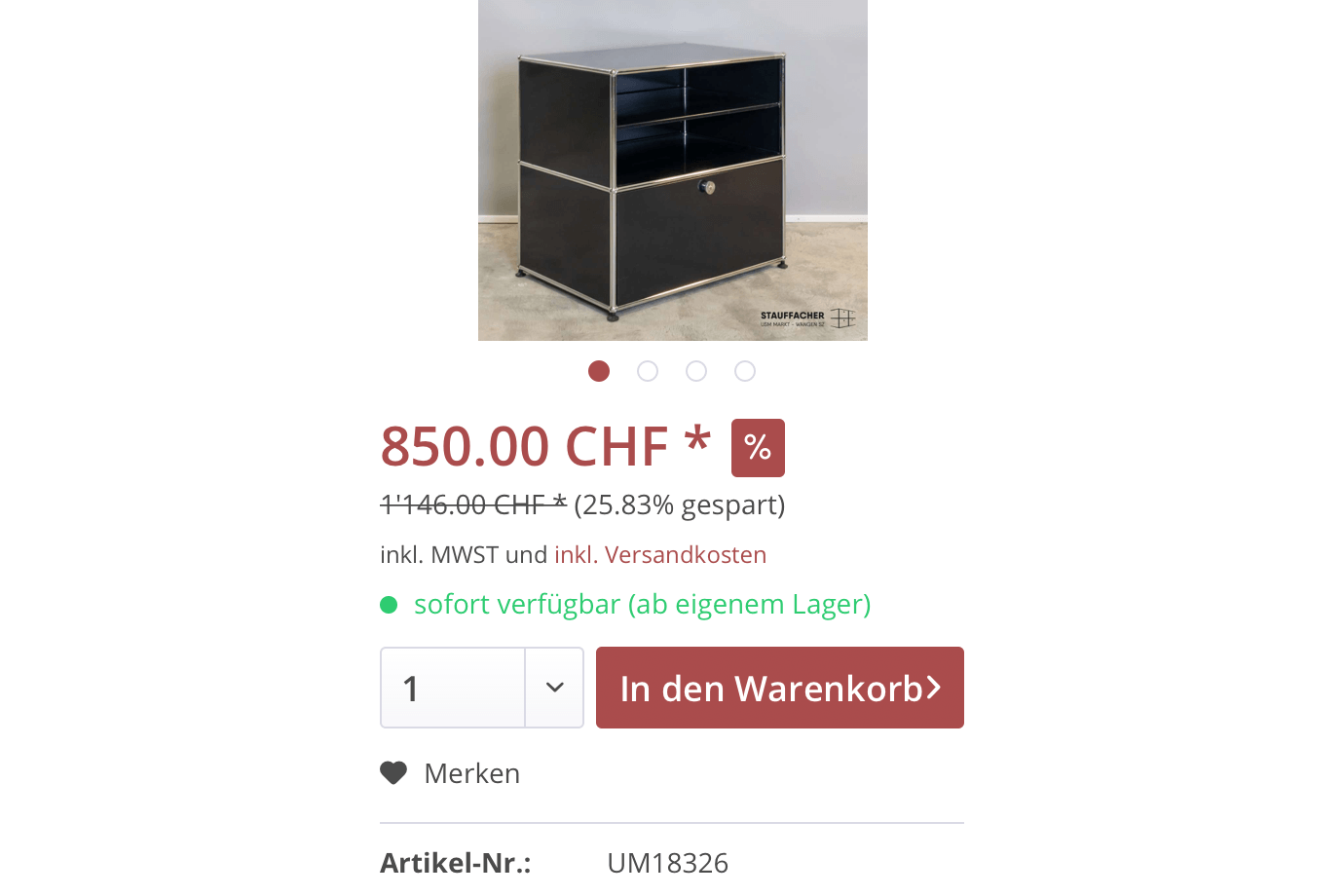Open the USM cabinet product photo
This screenshot has width=1344, height=896.
click(672, 170)
